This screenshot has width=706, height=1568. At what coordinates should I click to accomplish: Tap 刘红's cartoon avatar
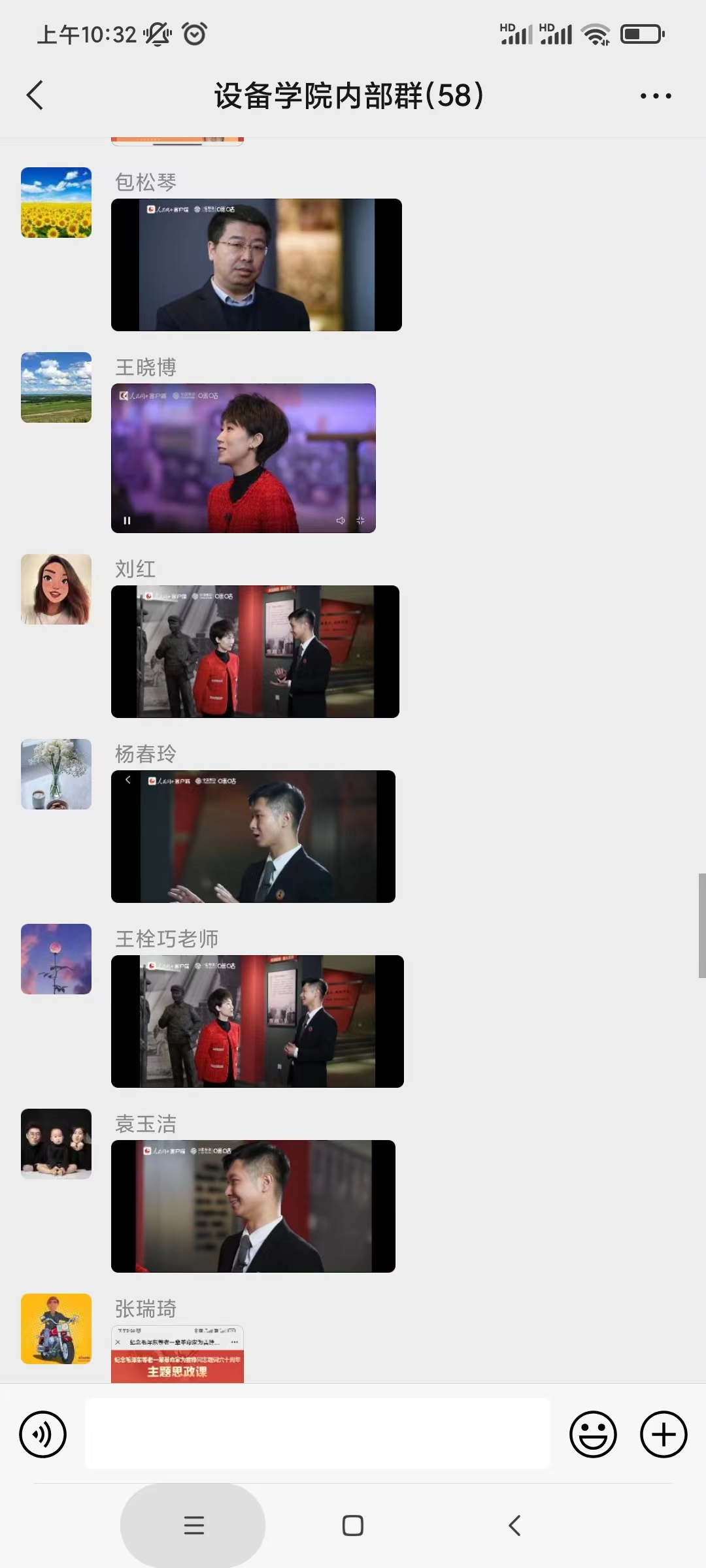(x=56, y=589)
